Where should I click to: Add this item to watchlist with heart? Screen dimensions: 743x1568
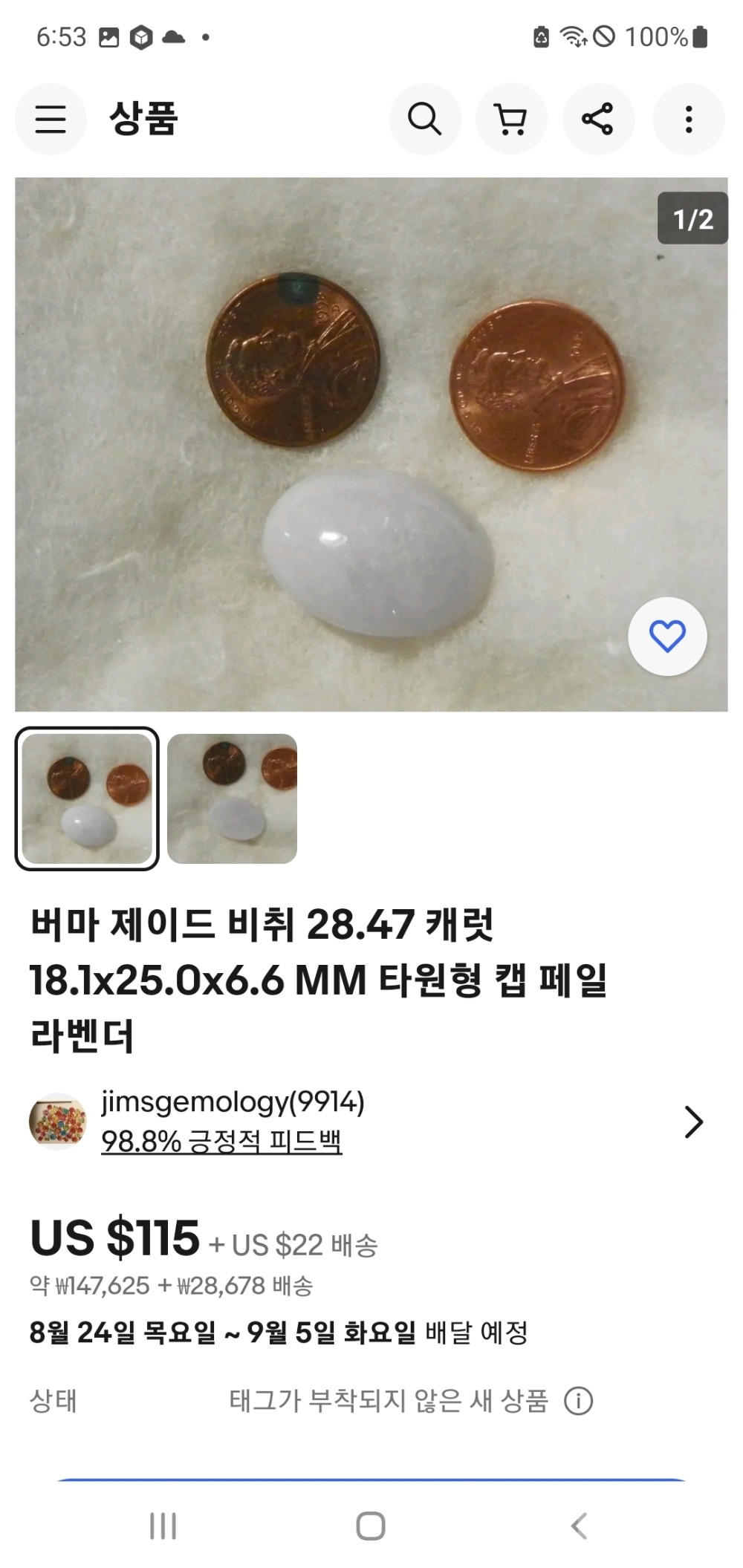pos(667,636)
